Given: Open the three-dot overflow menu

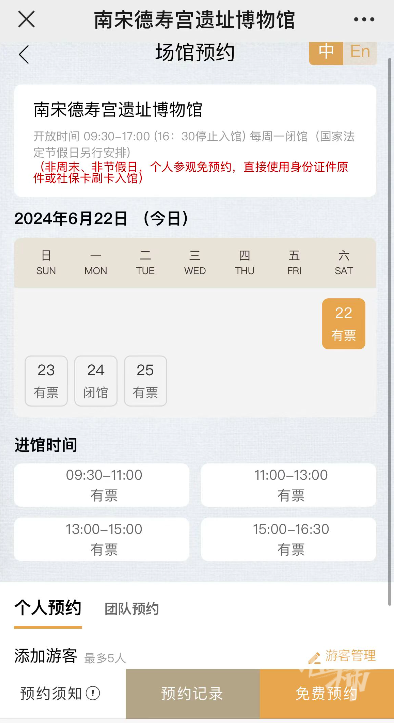Looking at the screenshot, I should click(364, 19).
